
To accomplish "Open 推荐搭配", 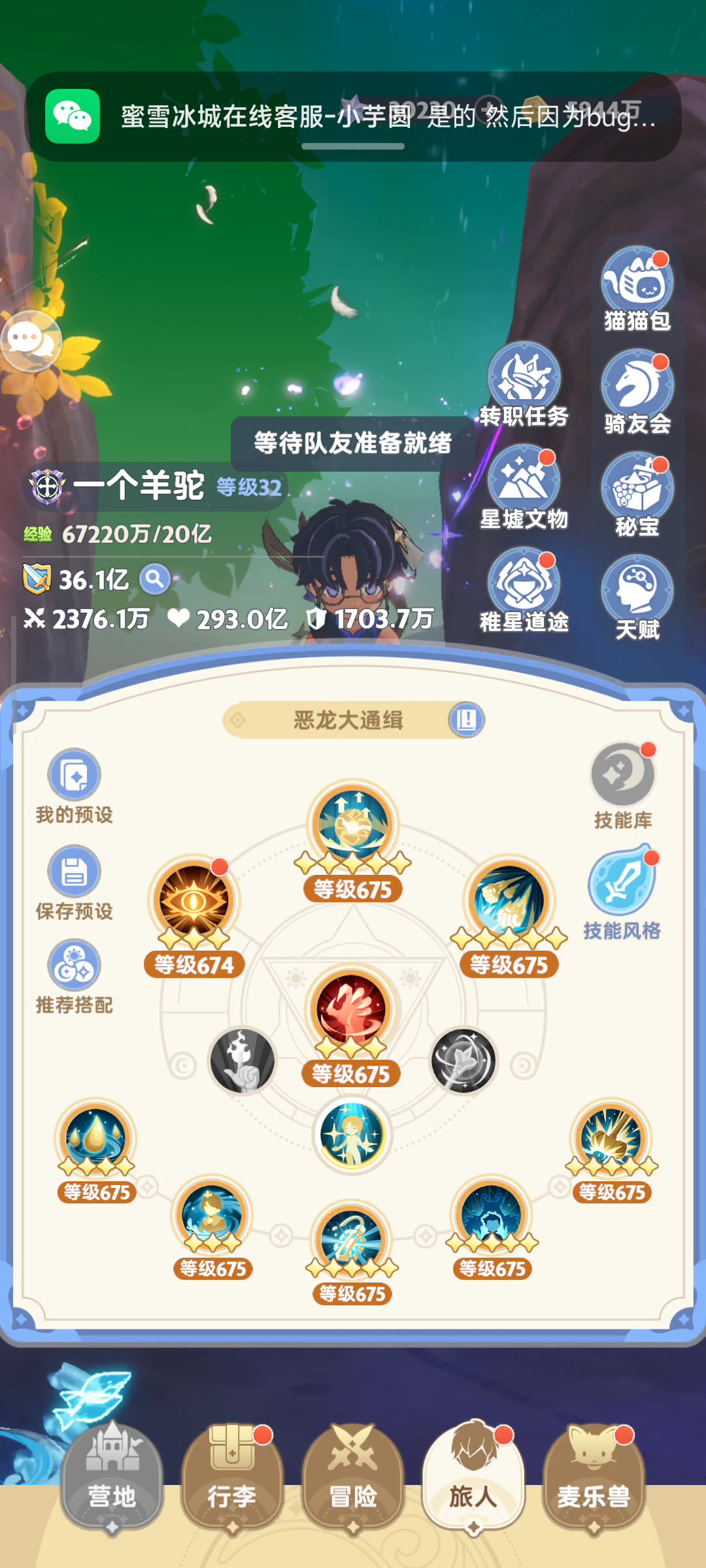I will (x=74, y=977).
